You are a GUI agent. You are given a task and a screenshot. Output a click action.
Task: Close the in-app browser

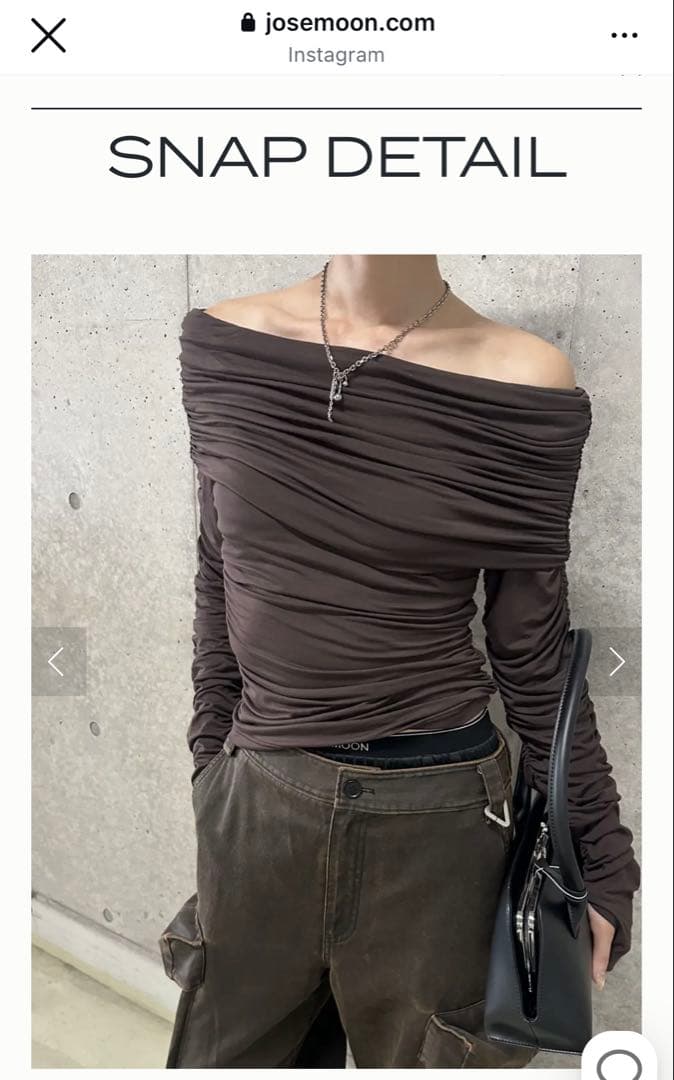click(48, 36)
